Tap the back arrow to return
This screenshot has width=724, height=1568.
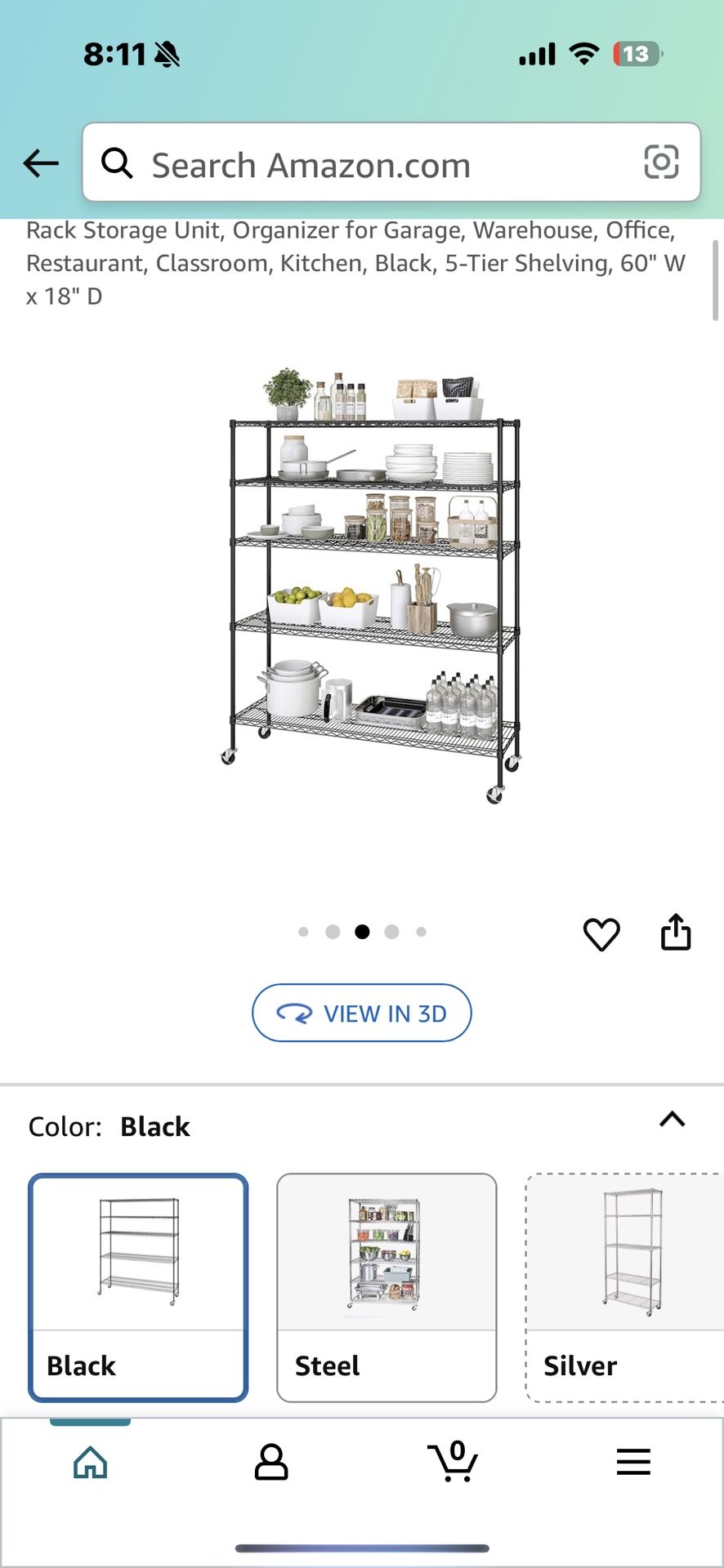click(41, 163)
